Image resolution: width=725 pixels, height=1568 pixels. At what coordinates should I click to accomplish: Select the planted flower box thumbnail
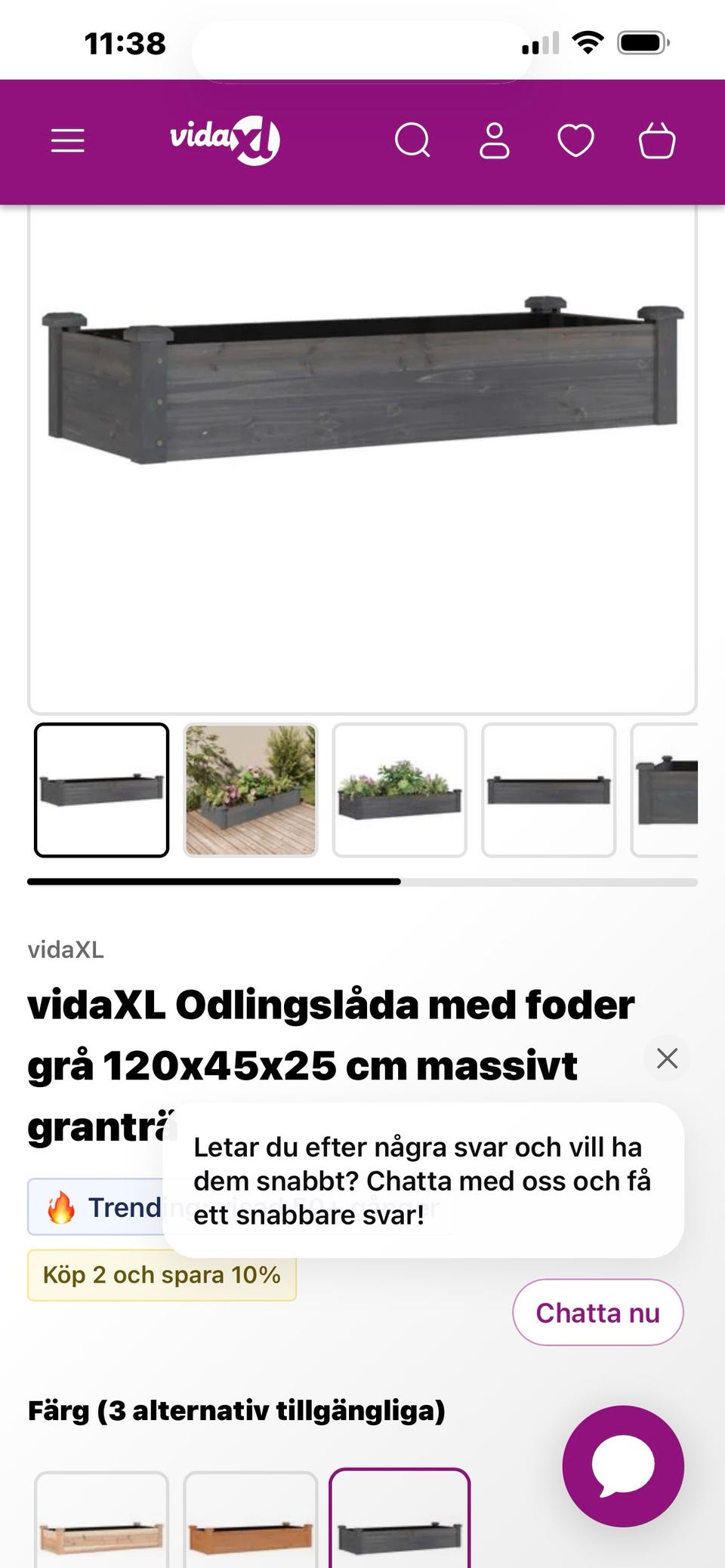pos(400,790)
